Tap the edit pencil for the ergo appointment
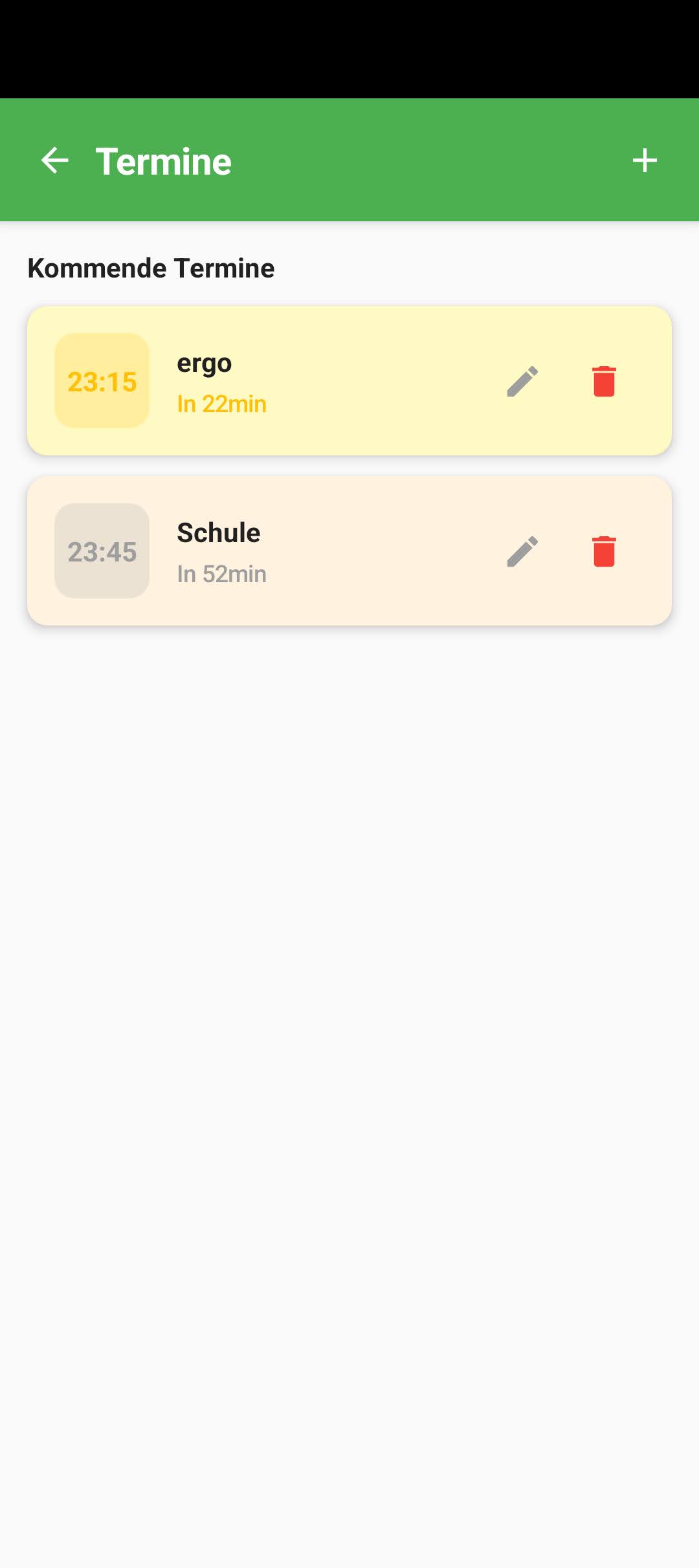Screen dimensions: 699x1568 pos(522,382)
